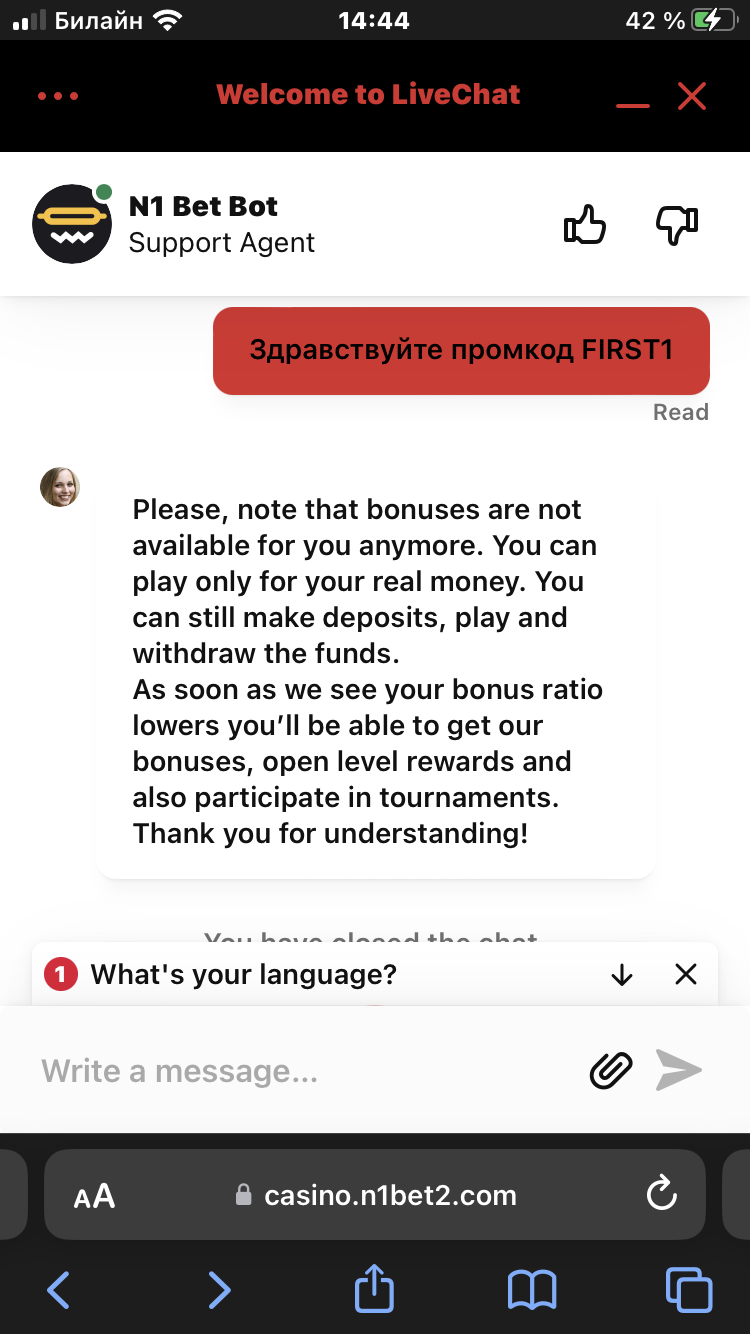Go back to the previous page

(x=59, y=1290)
